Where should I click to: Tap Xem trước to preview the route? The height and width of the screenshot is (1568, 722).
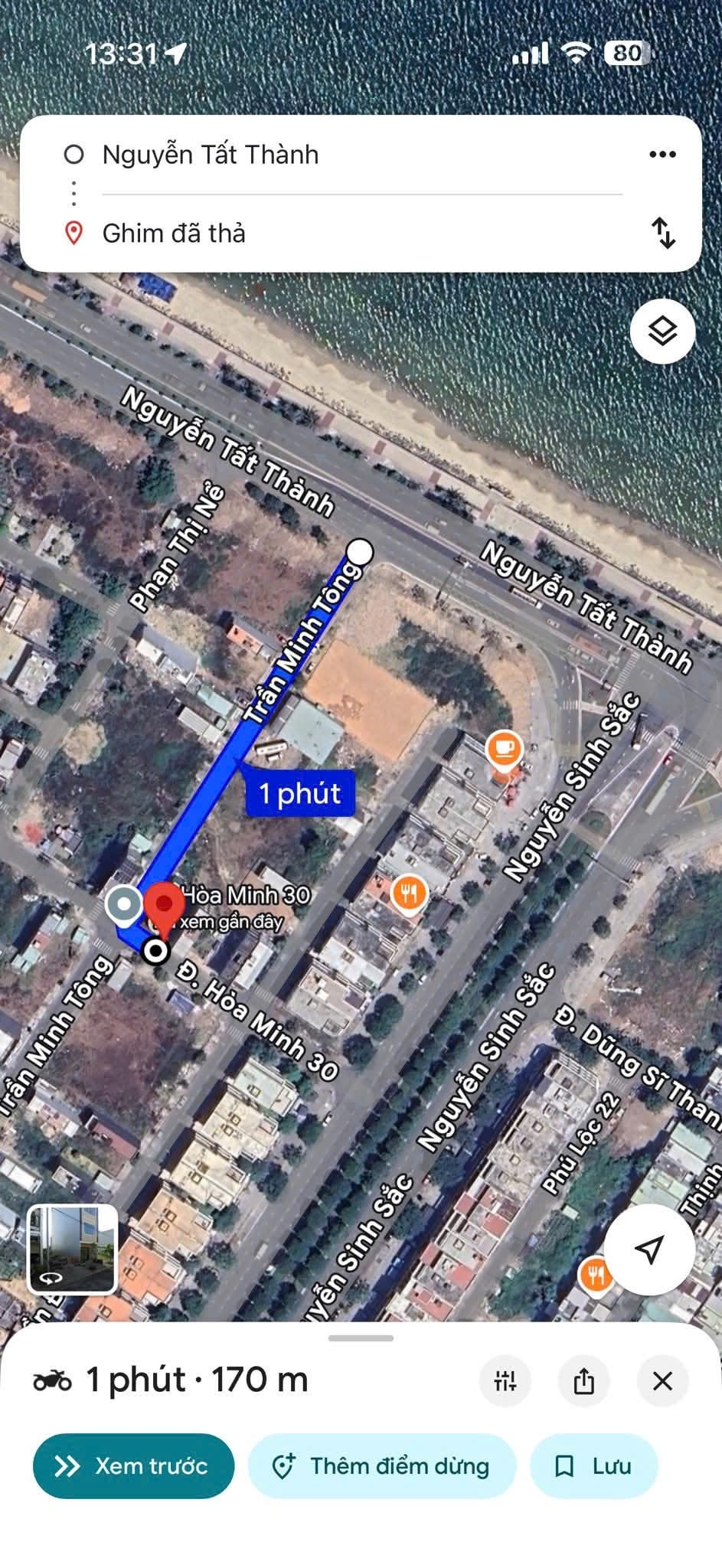pos(133,1465)
